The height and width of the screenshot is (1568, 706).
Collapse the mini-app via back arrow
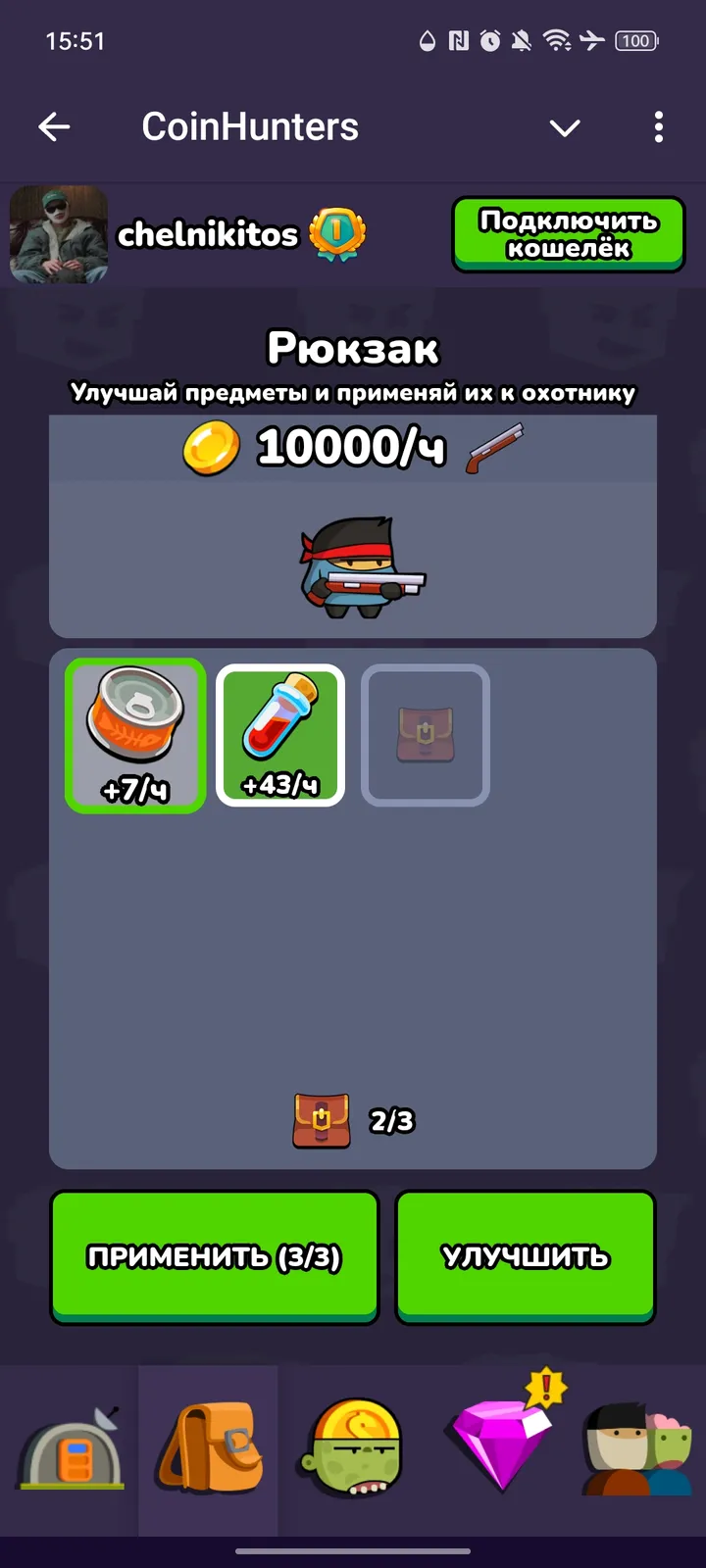pos(56,127)
